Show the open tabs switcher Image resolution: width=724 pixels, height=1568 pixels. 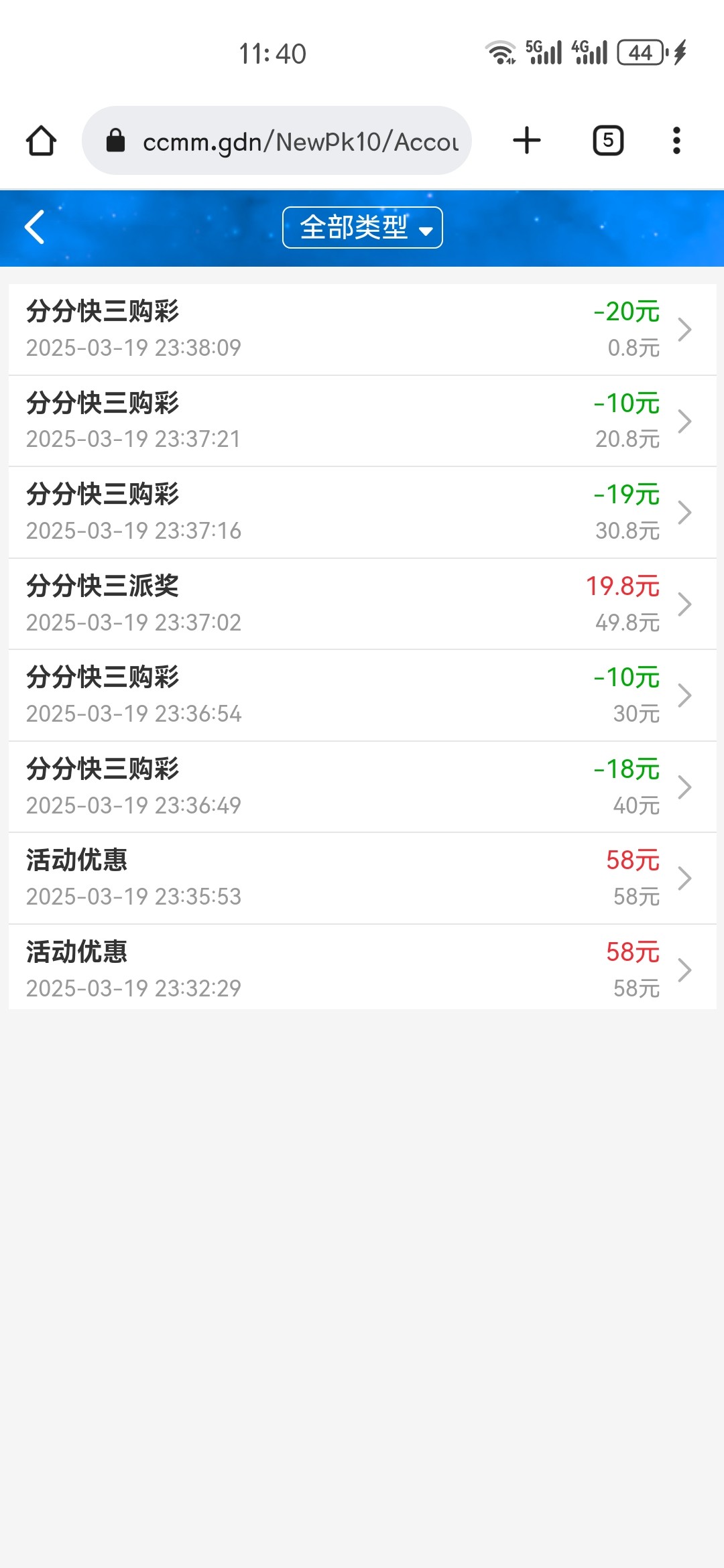click(608, 141)
